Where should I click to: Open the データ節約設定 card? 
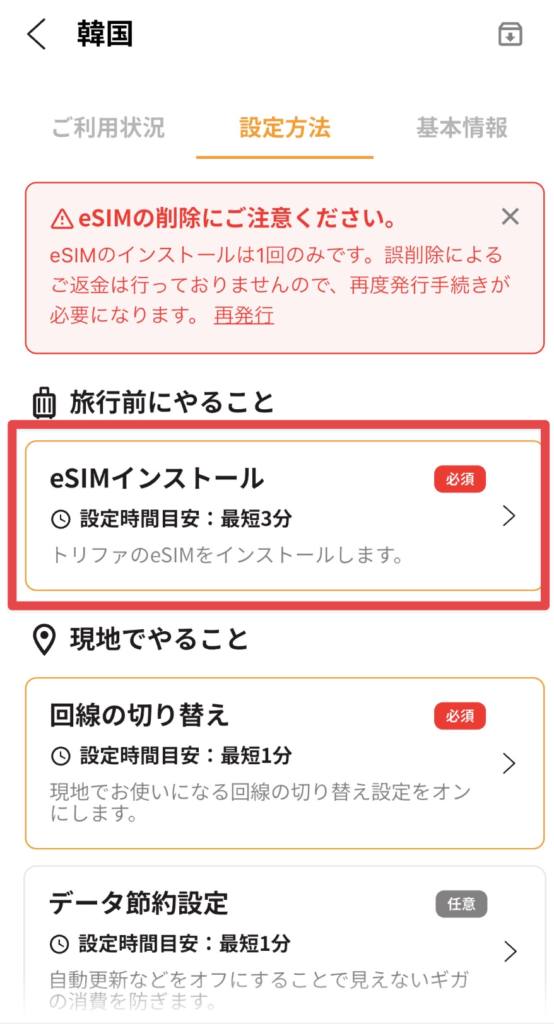pyautogui.click(x=284, y=944)
